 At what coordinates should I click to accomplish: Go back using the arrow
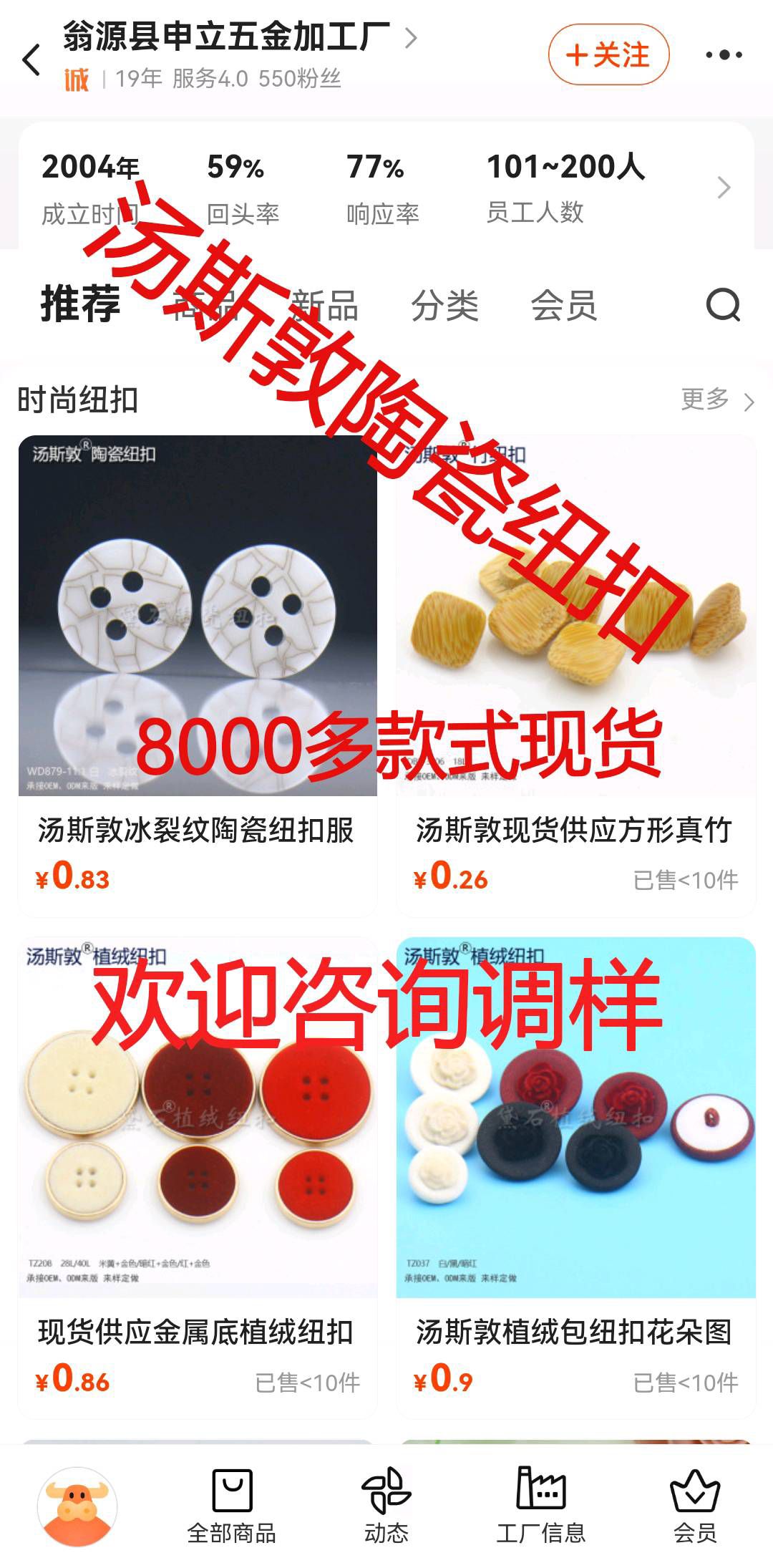coord(31,60)
